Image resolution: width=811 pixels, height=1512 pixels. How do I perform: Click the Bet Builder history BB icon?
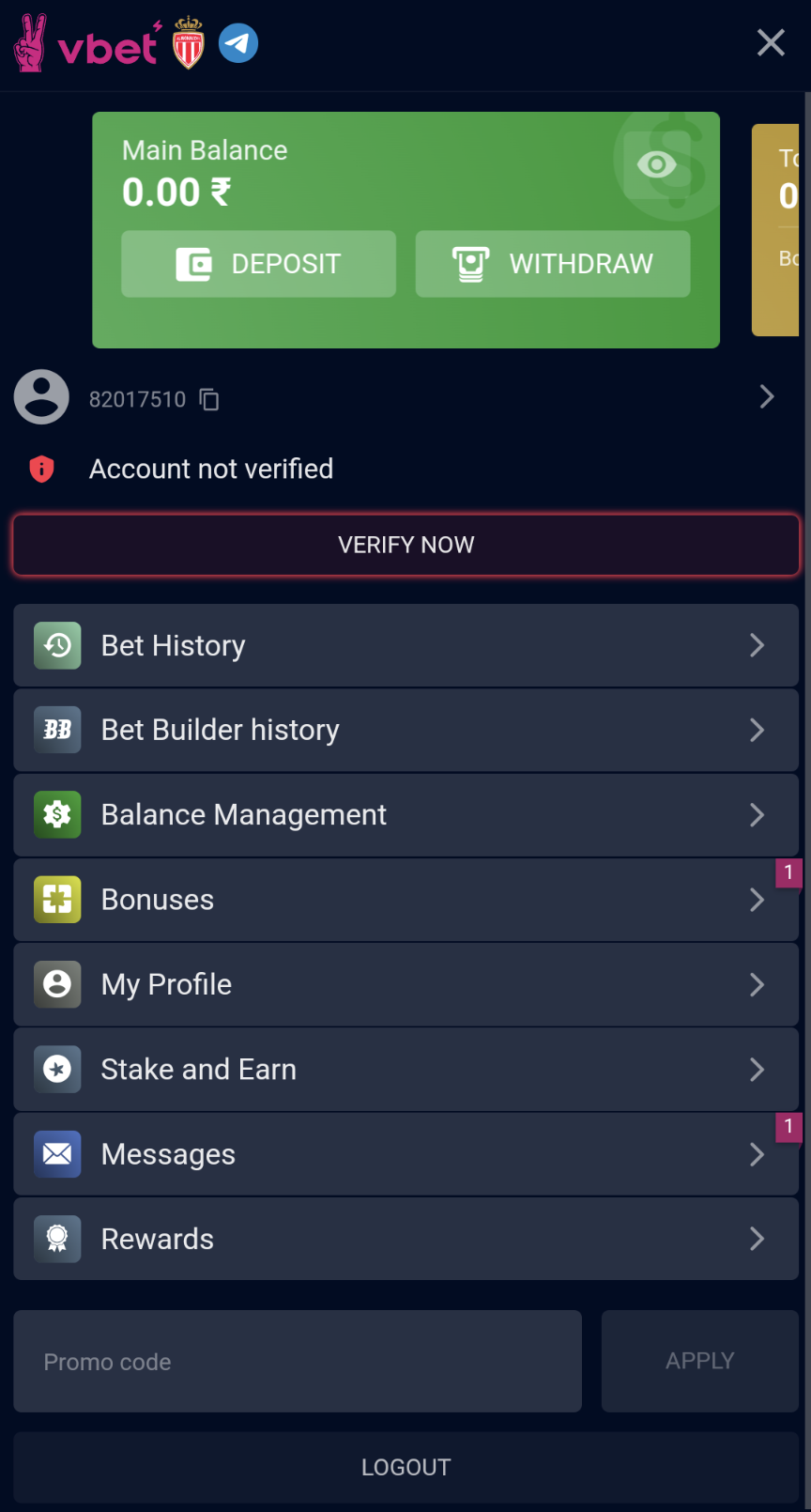point(57,730)
